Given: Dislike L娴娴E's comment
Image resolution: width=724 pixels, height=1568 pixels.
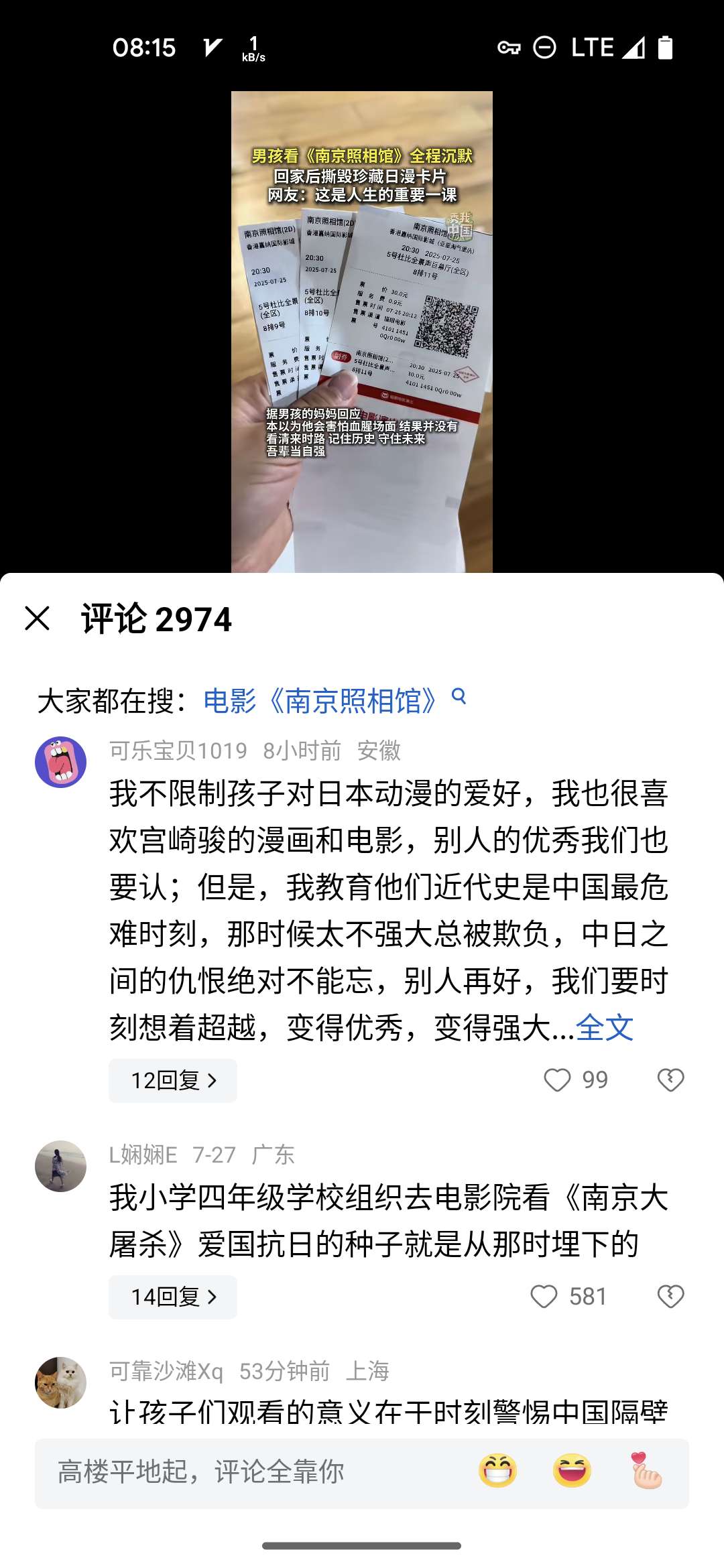Looking at the screenshot, I should tap(670, 1297).
